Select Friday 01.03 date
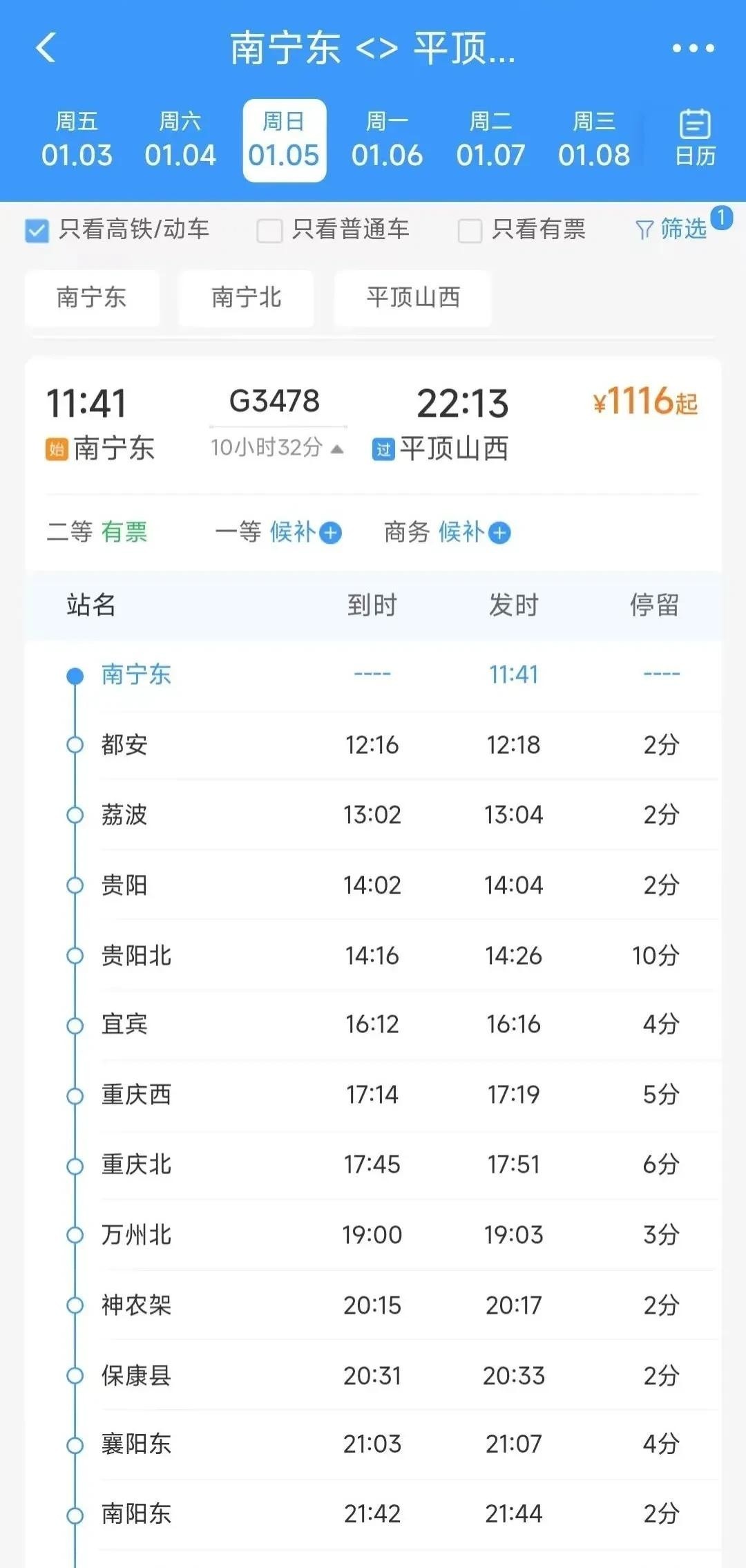This screenshot has width=746, height=1568. (77, 140)
